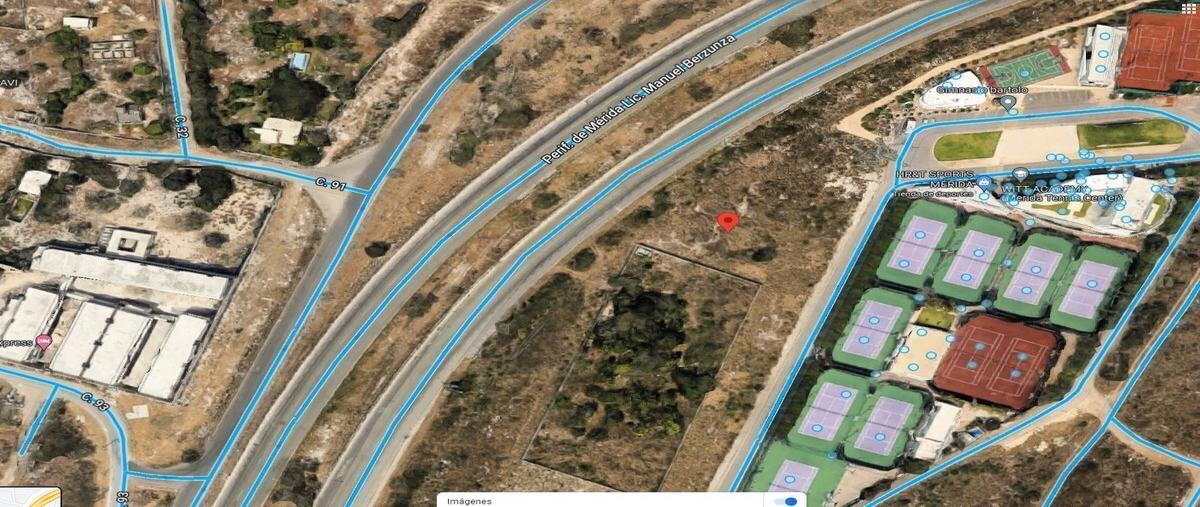Open the HR&T SPORTS MERIDA store marker
Image resolution: width=1200 pixels, height=507 pixels.
(x=984, y=182)
